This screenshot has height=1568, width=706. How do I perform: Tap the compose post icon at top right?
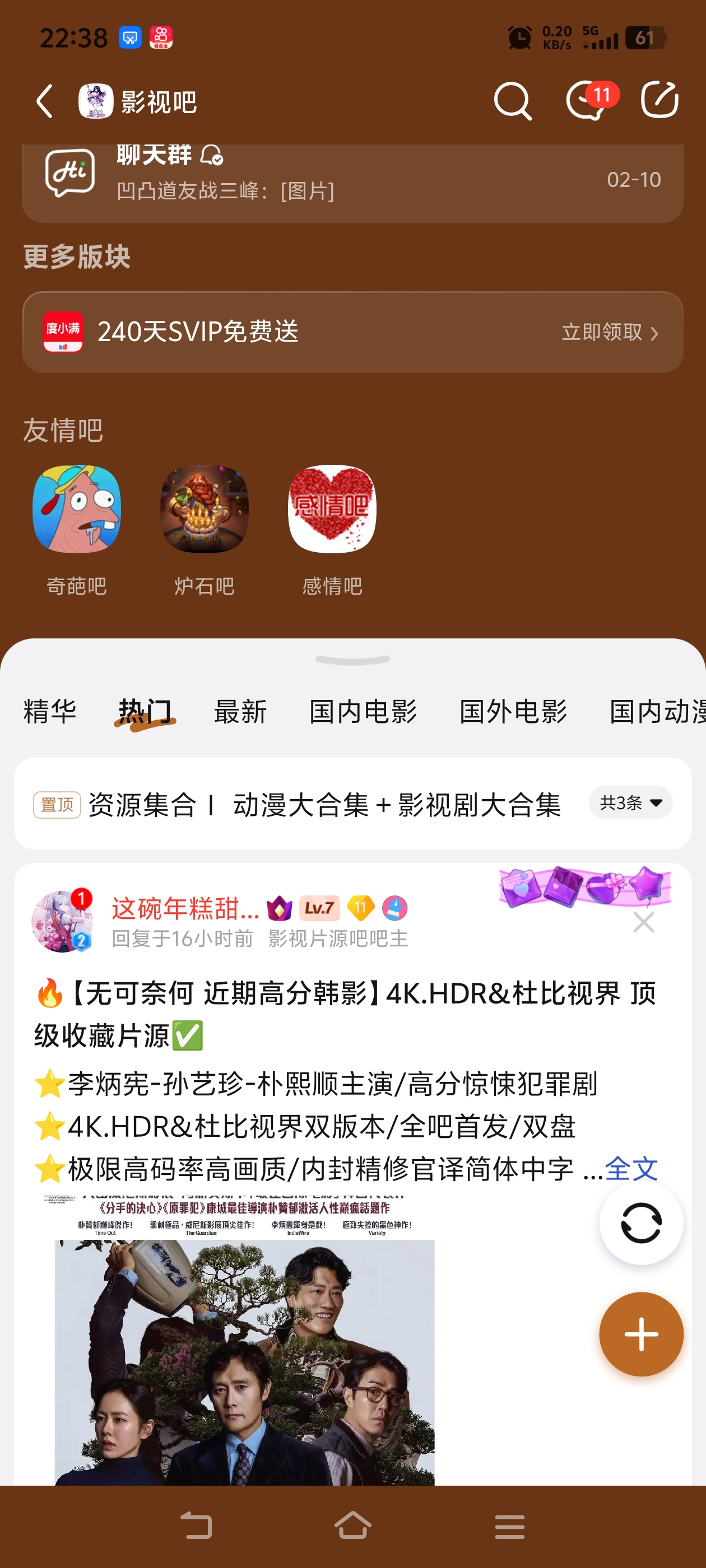[659, 100]
